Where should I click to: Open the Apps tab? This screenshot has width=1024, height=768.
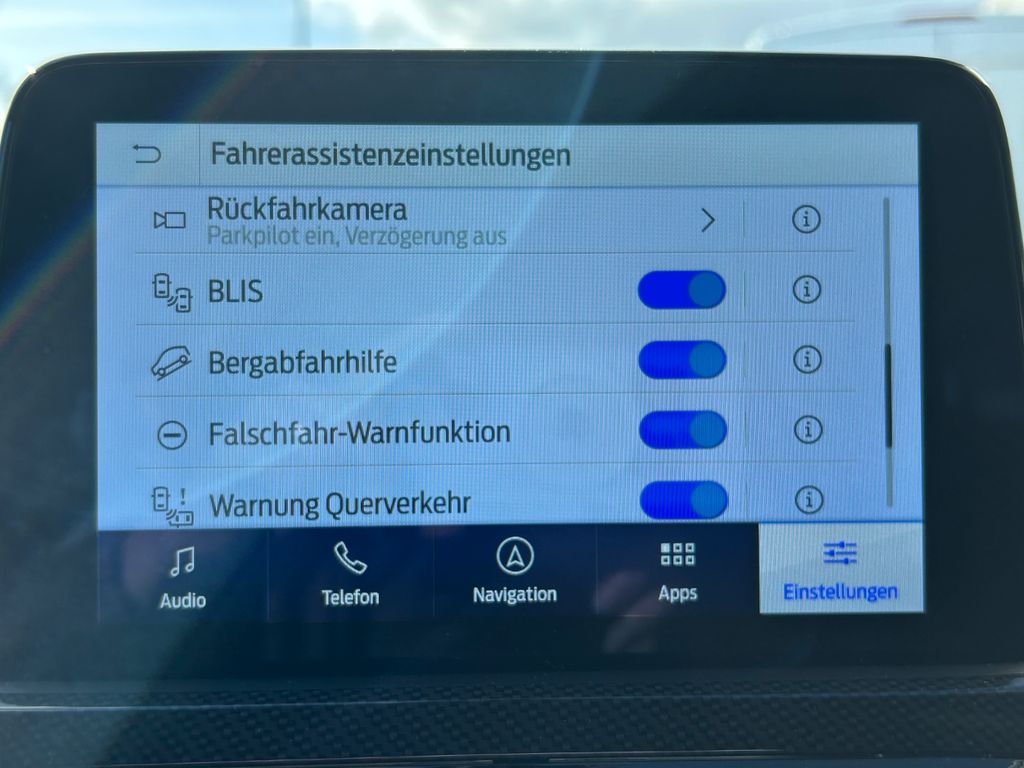click(677, 571)
